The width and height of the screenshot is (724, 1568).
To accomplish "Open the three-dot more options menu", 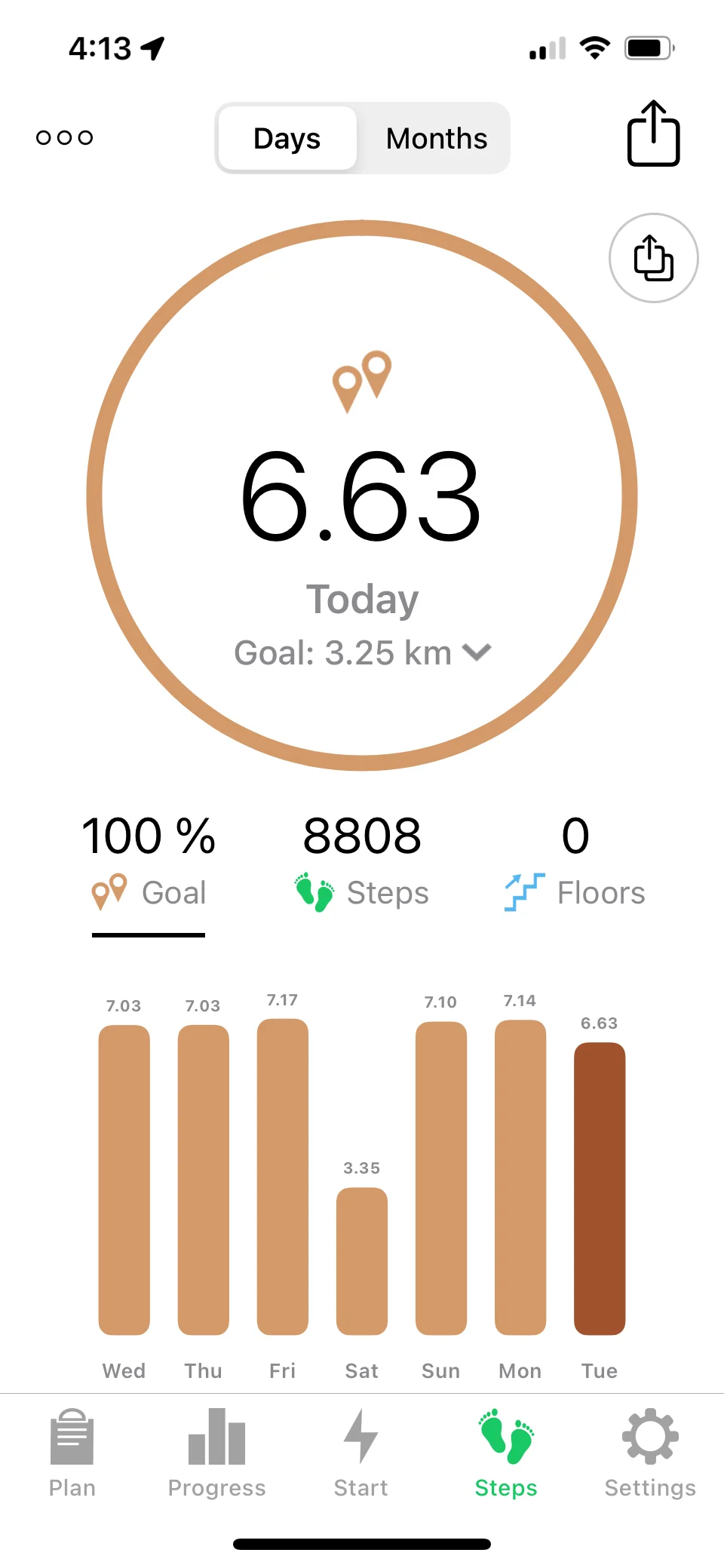I will click(65, 137).
